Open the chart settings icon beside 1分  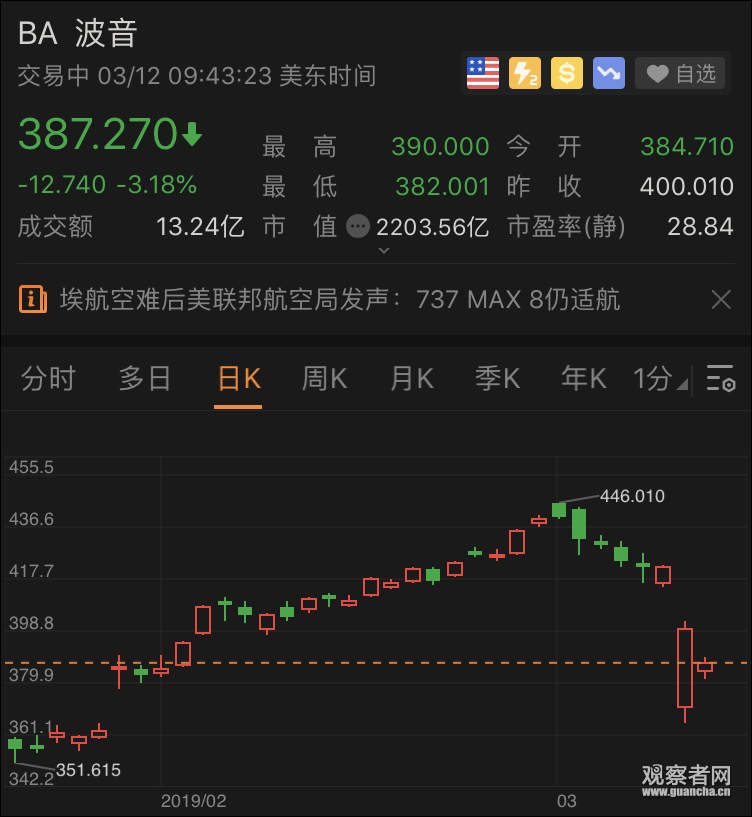point(721,379)
